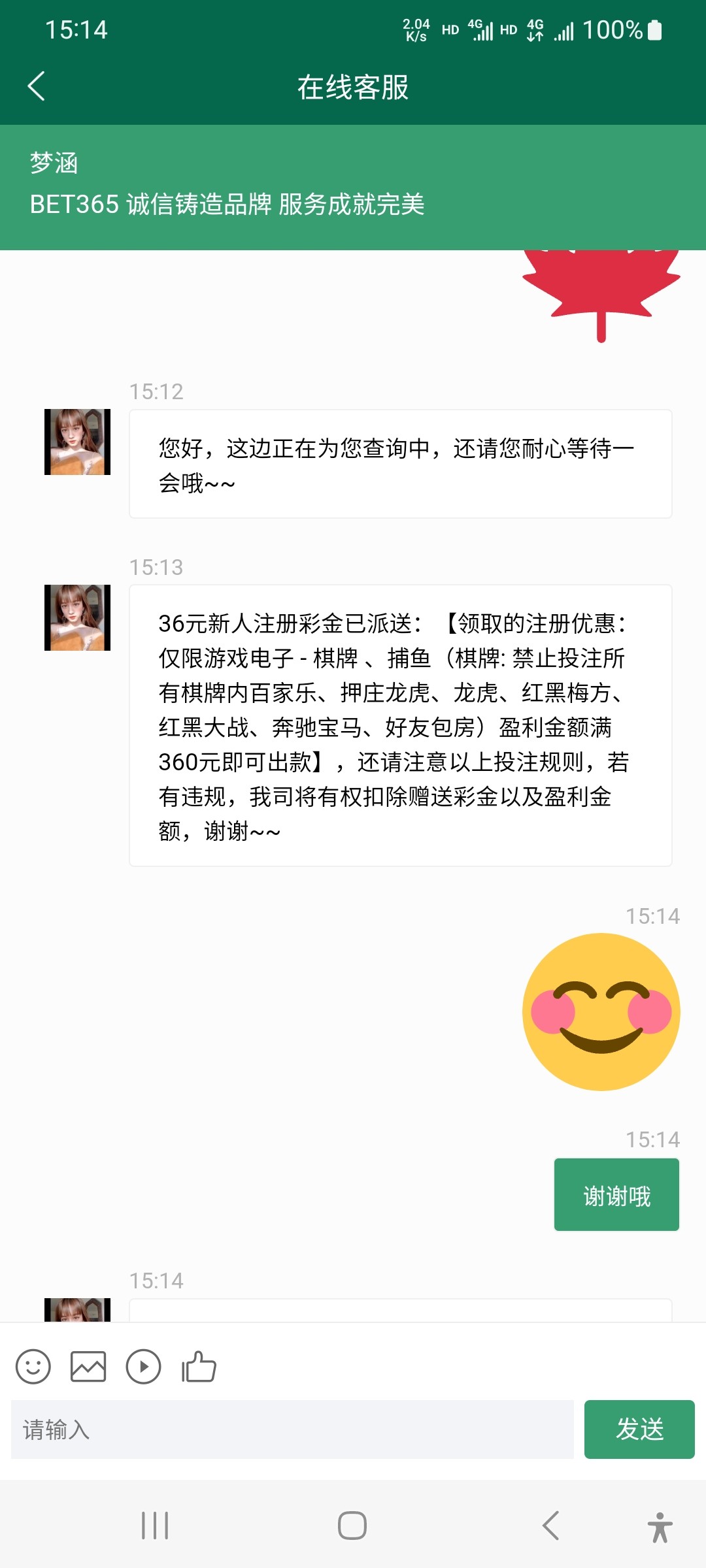Open the emoji picker

pos(33,1366)
